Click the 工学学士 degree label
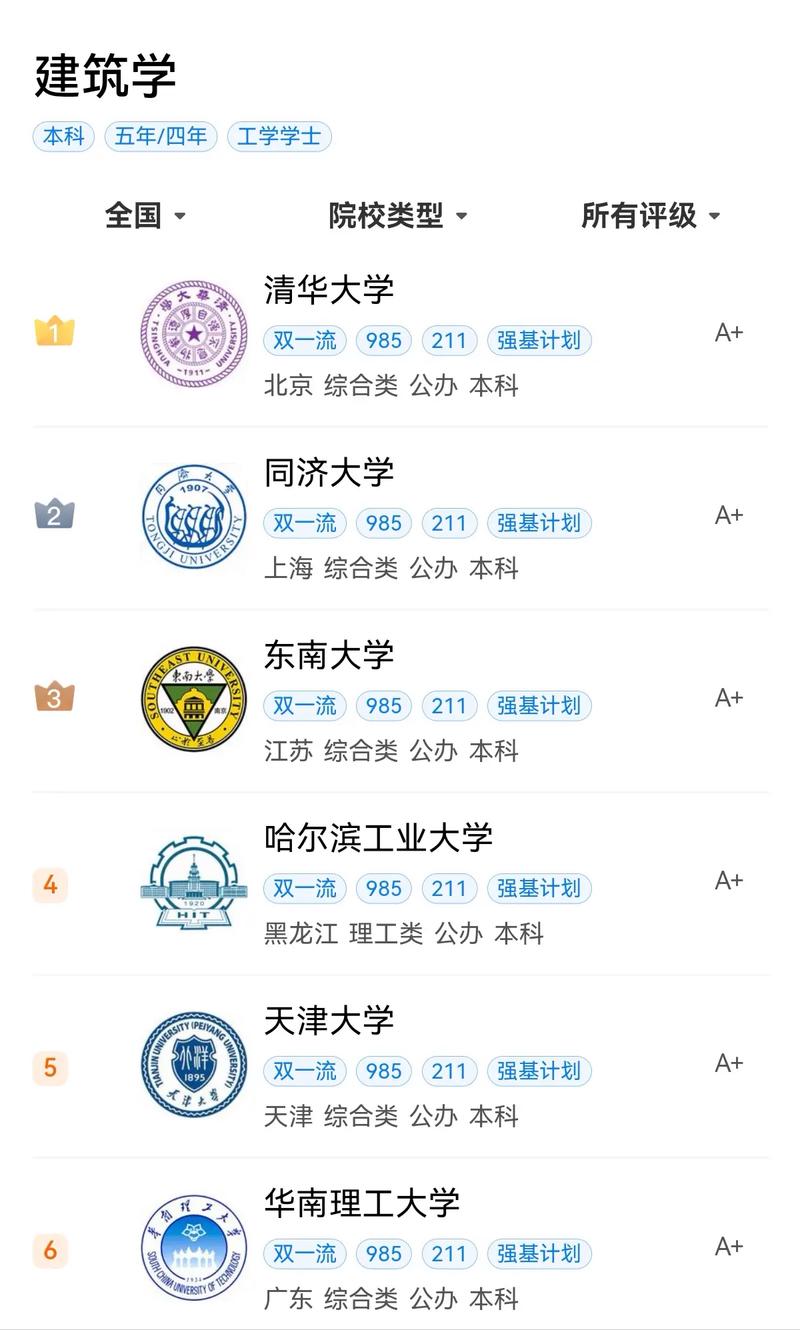This screenshot has height=1330, width=800. click(279, 137)
